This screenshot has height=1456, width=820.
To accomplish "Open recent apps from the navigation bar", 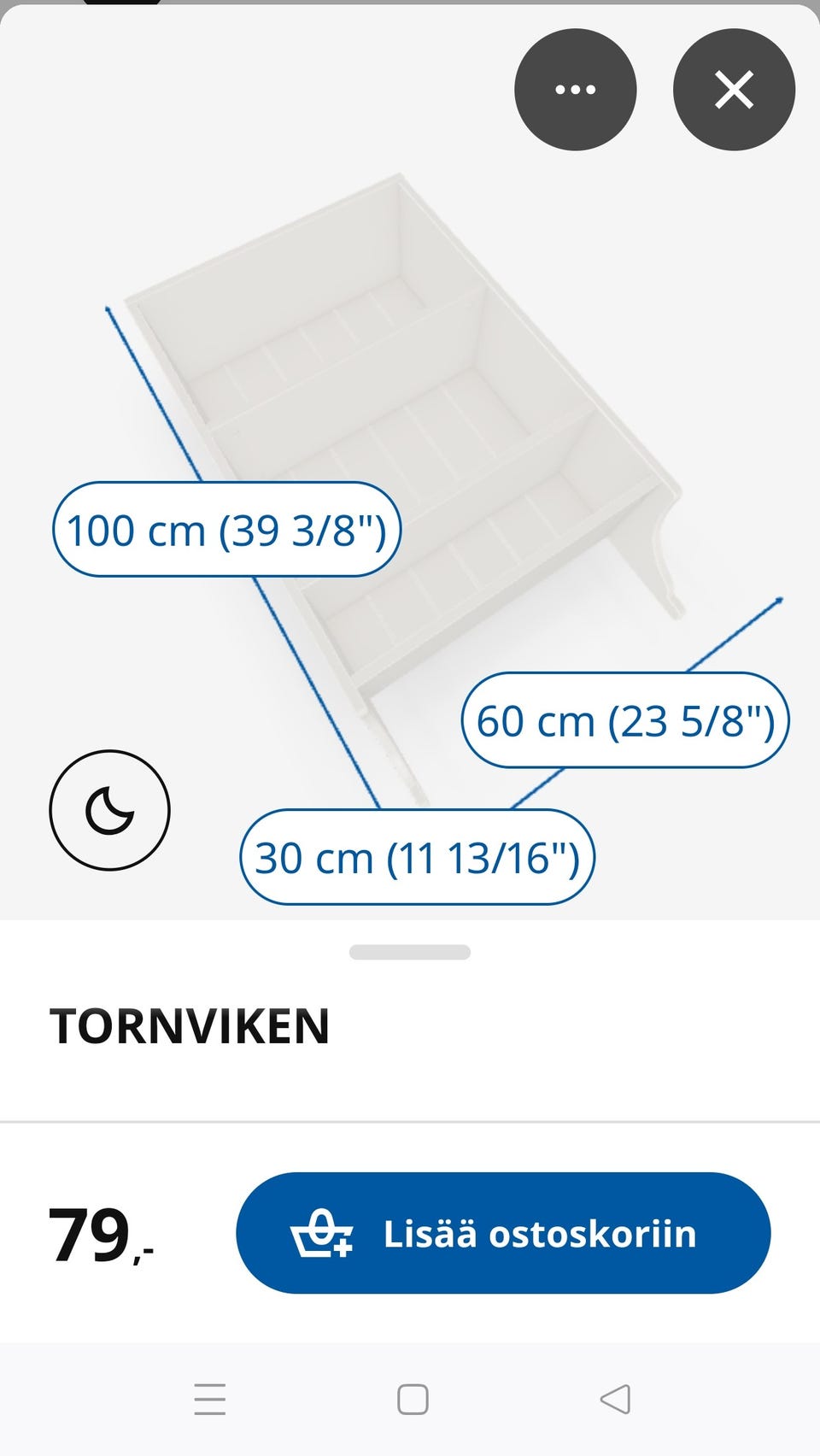I will coord(209,1400).
